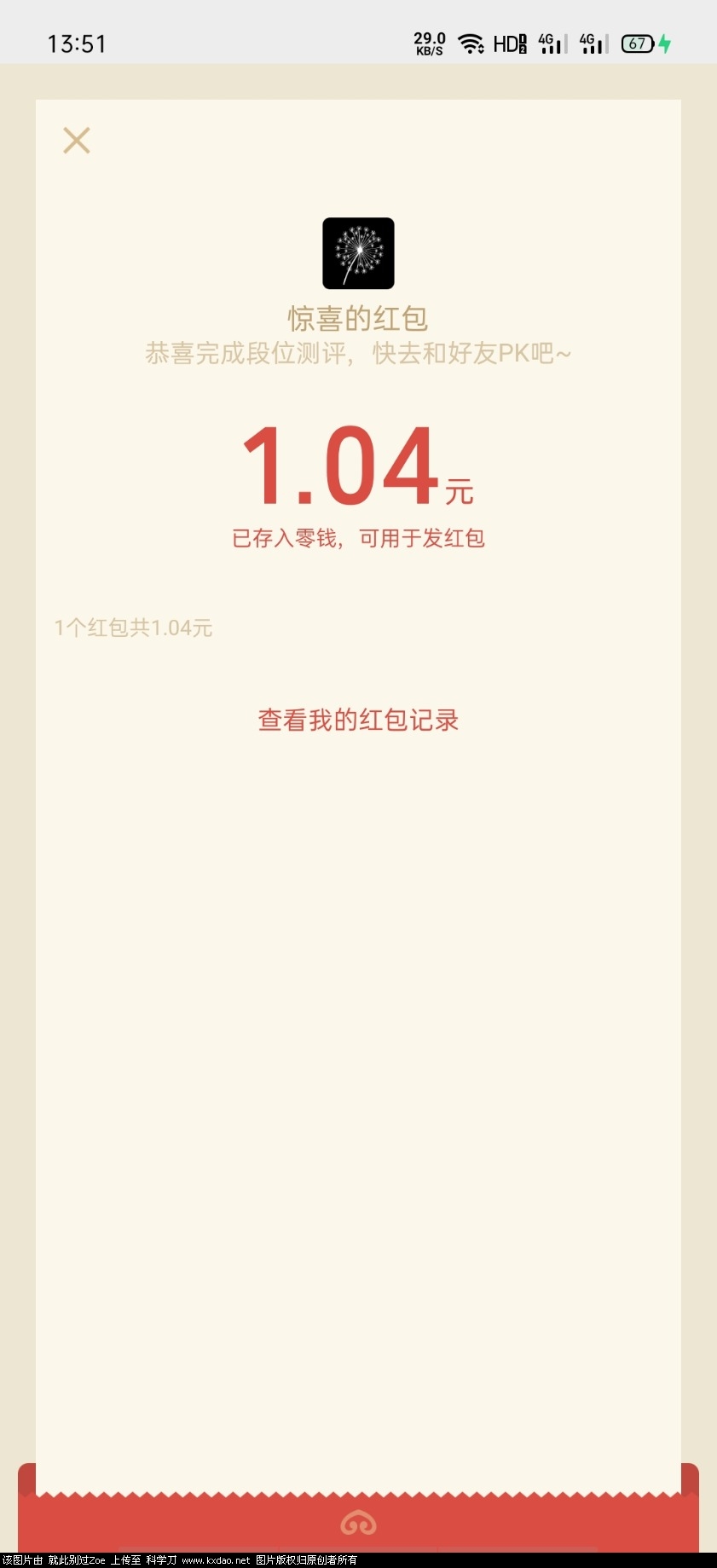Tap the logo icon on the red footer

point(358,1523)
